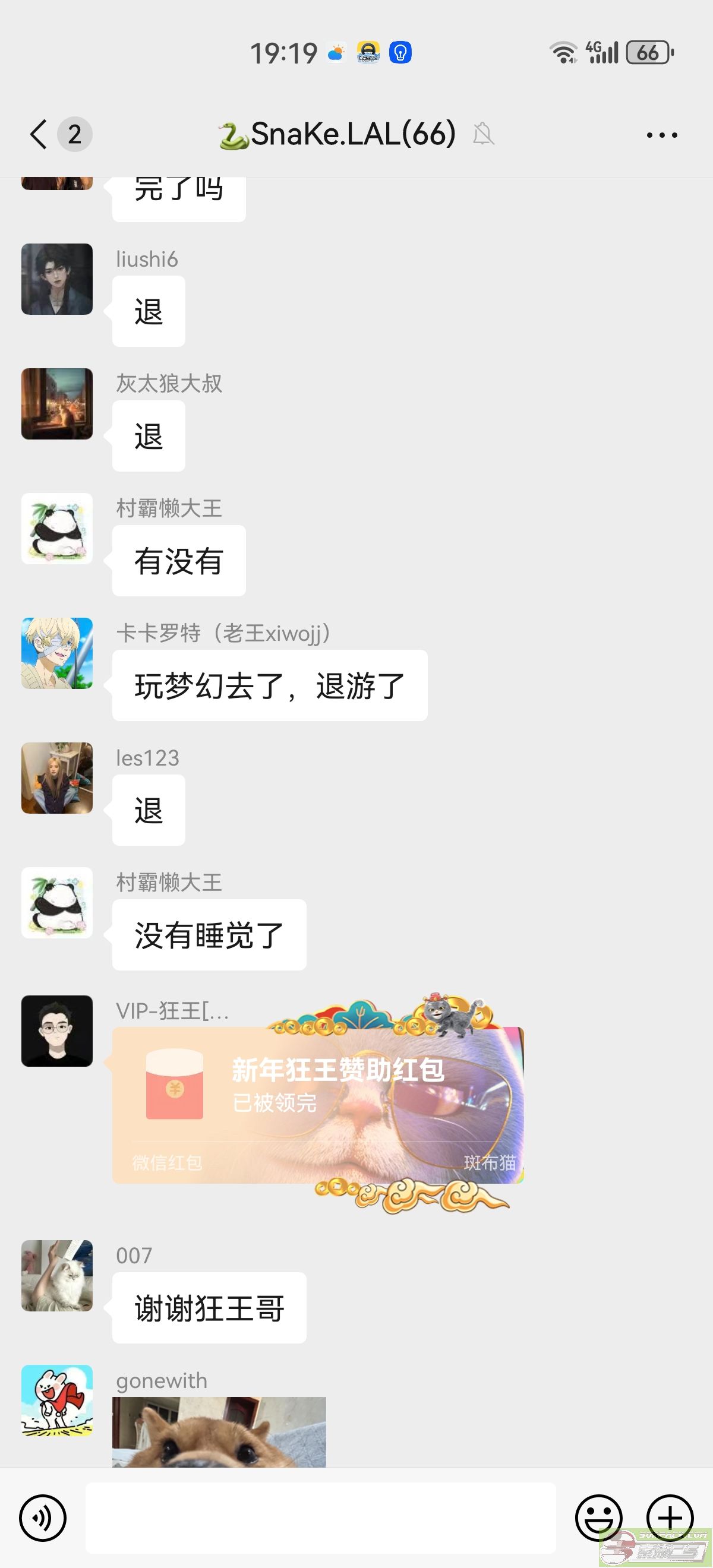Open VIP-狂王's profile avatar
The height and width of the screenshot is (1568, 713).
tap(57, 1030)
